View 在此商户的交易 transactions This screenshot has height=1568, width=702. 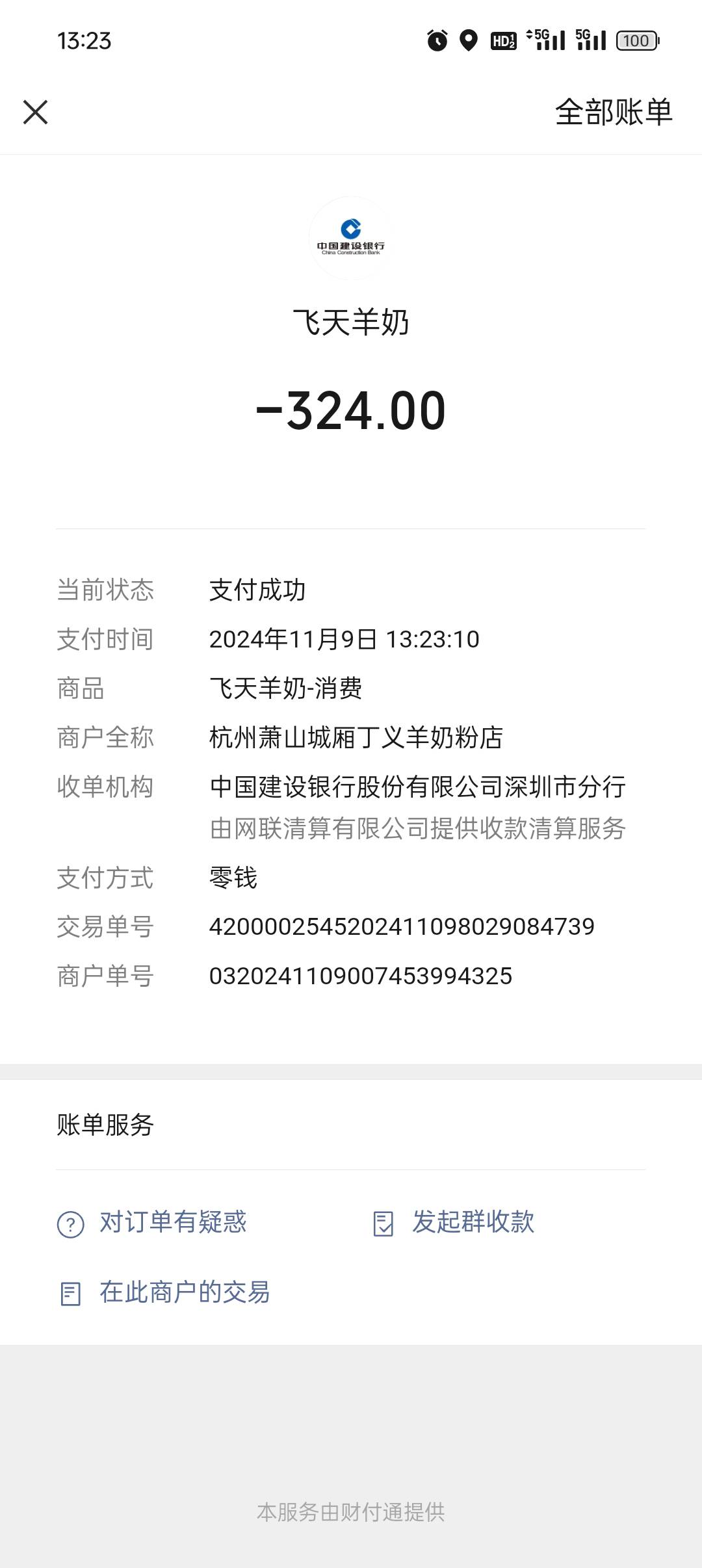point(164,1293)
